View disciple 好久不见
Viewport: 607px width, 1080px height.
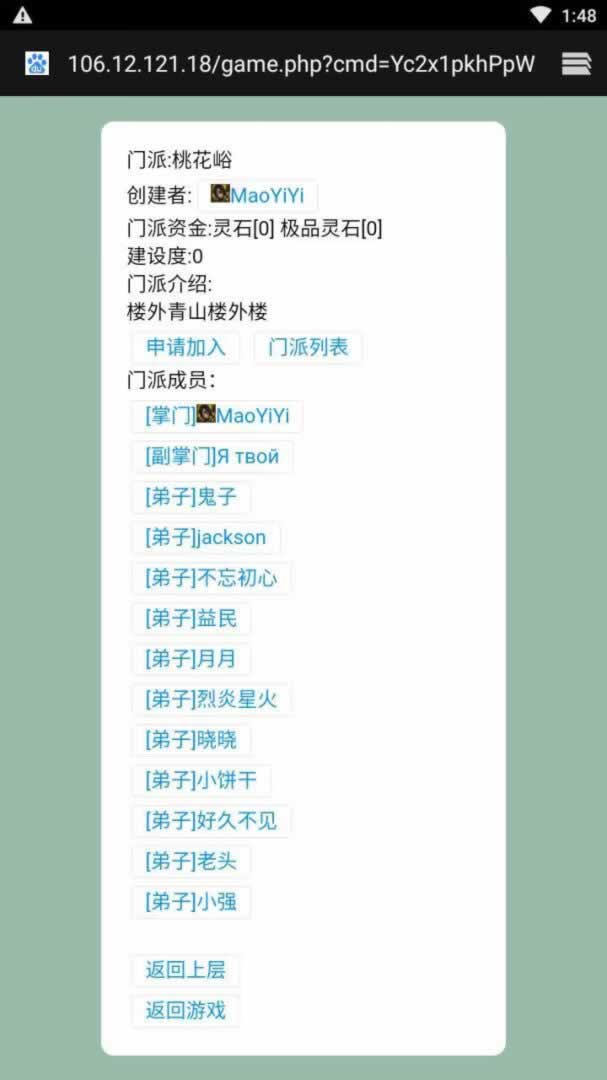point(211,821)
